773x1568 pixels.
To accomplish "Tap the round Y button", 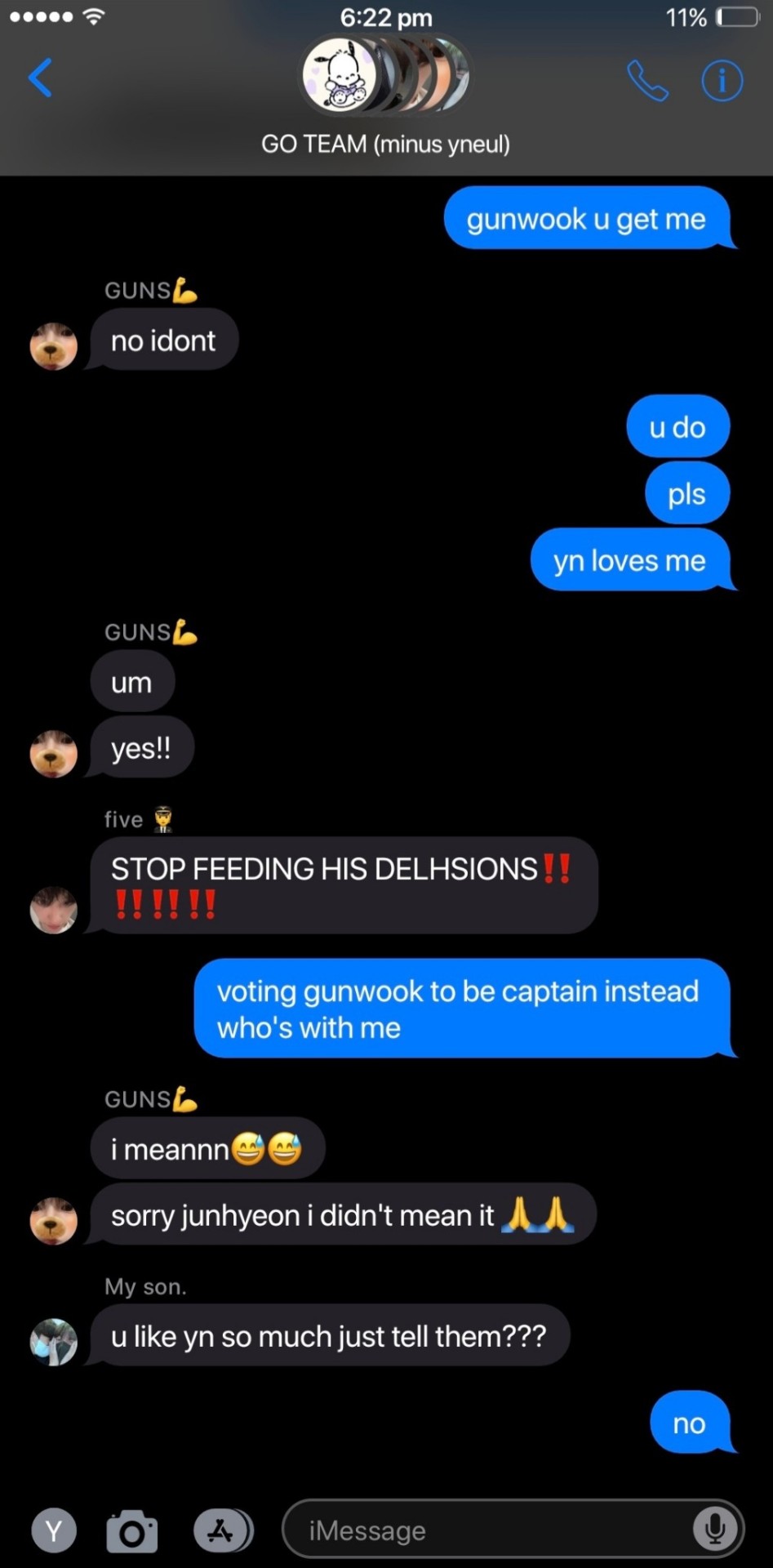I will point(54,1530).
